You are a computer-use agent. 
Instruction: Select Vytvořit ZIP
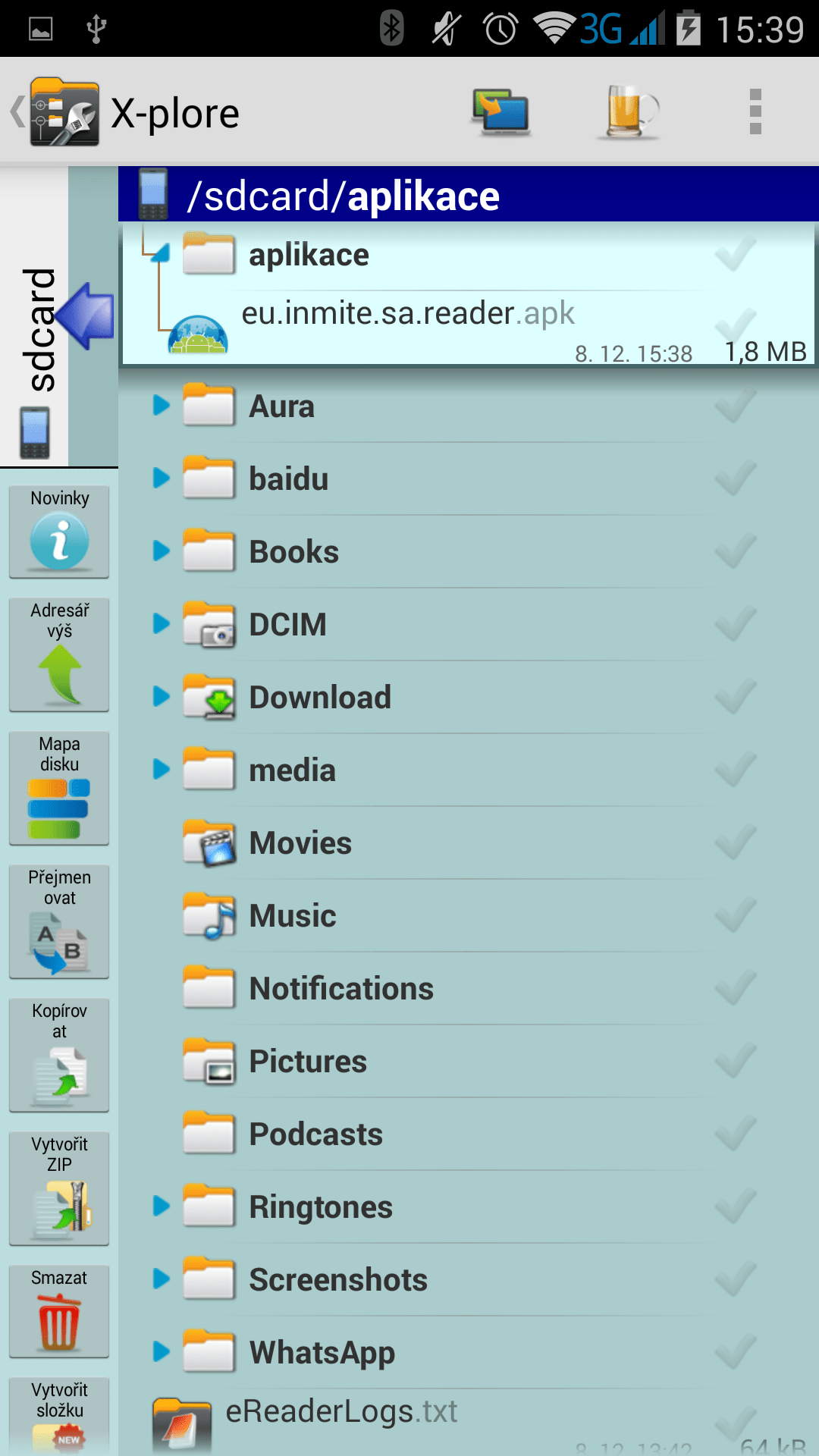point(59,1189)
